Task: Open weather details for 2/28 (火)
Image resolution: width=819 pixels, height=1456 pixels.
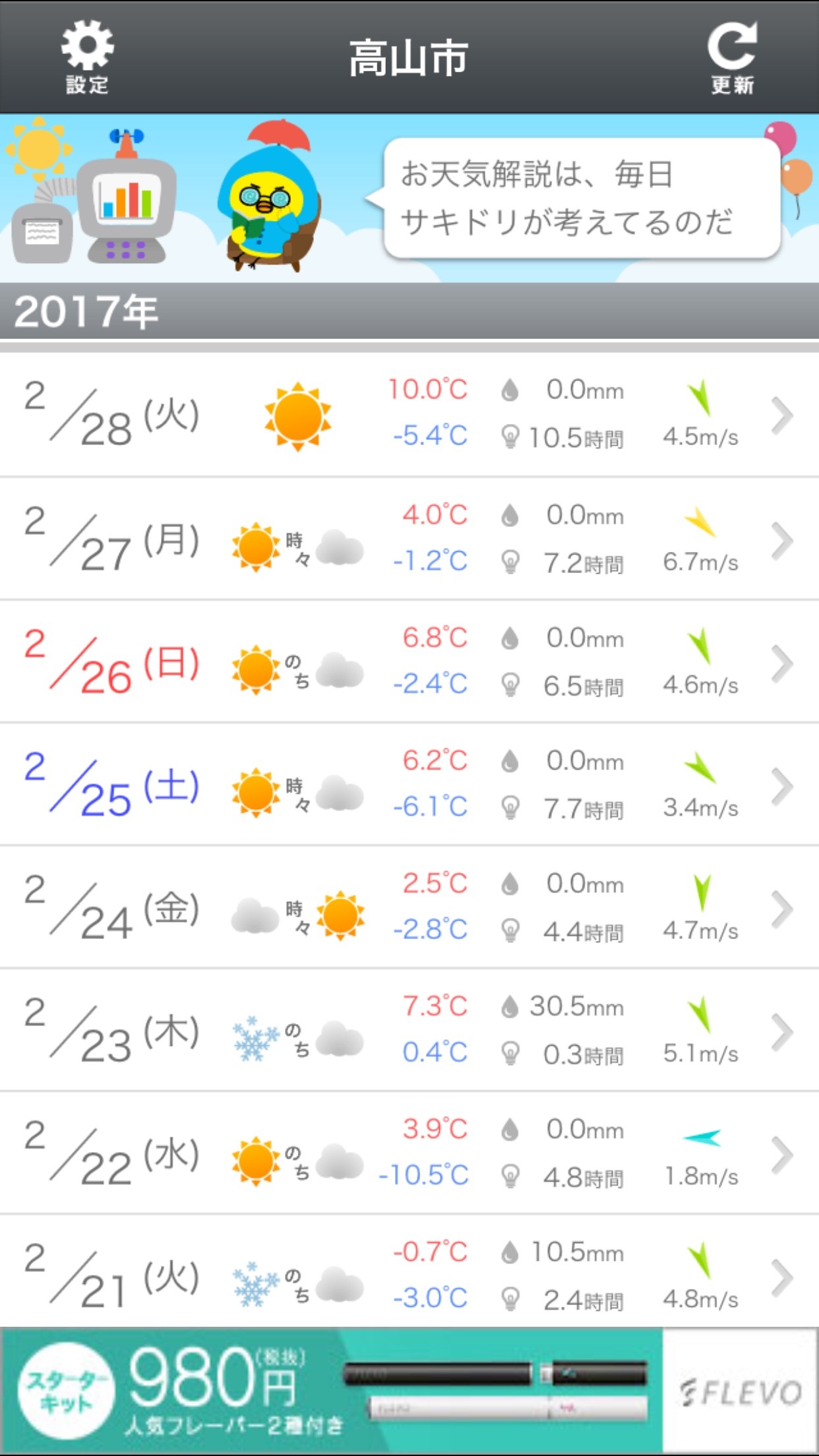Action: 409,414
